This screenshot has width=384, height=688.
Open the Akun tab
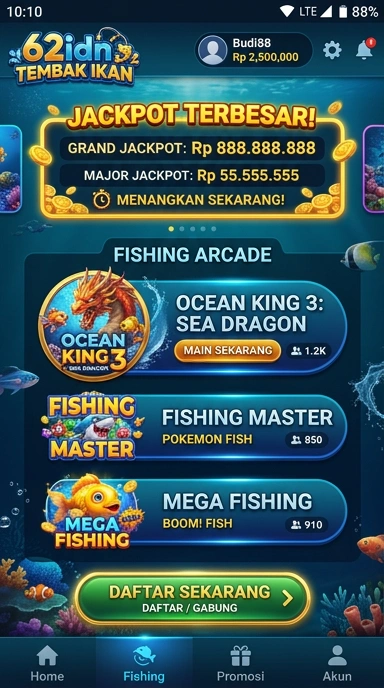[x=337, y=663]
